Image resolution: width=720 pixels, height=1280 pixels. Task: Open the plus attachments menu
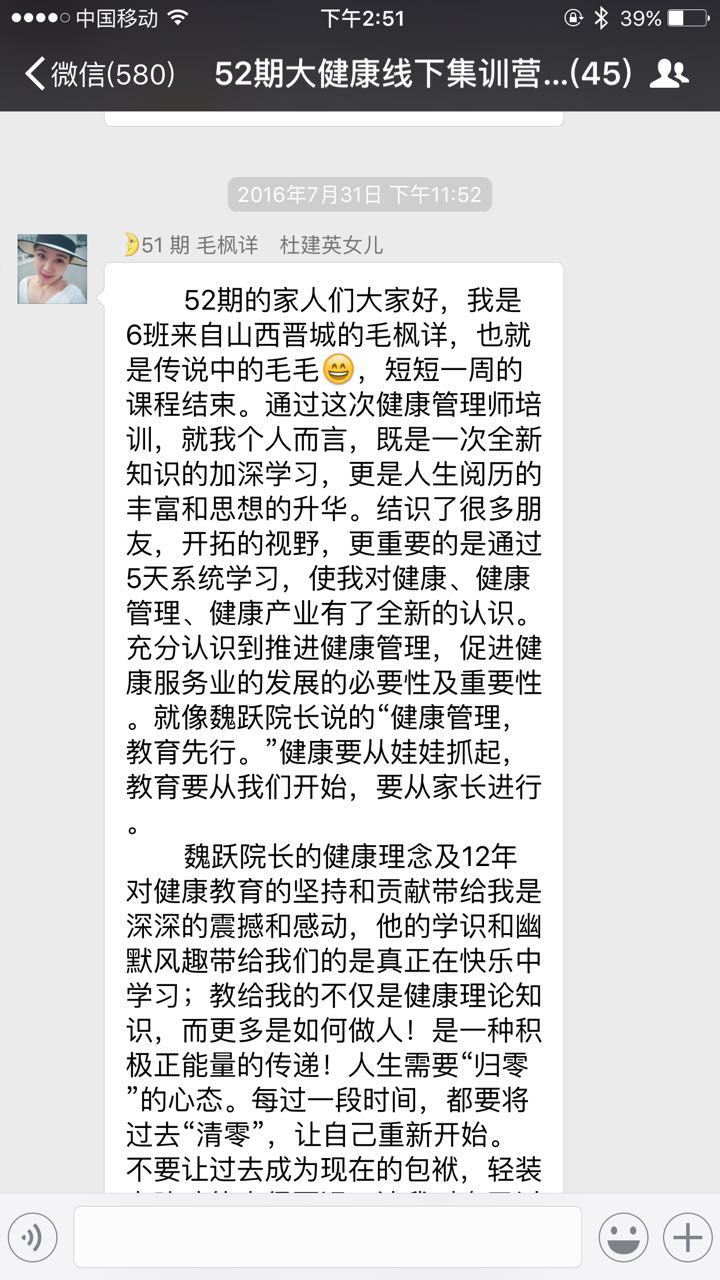click(x=687, y=1238)
